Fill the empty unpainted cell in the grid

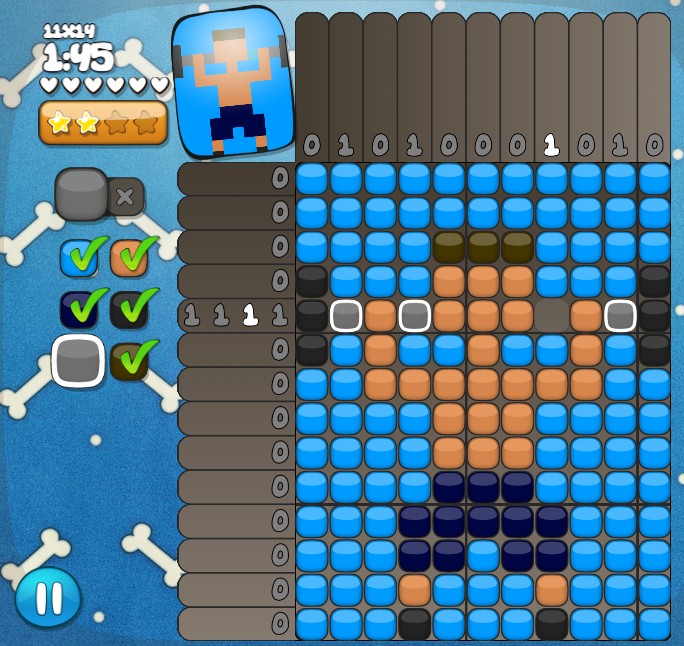pyautogui.click(x=551, y=316)
